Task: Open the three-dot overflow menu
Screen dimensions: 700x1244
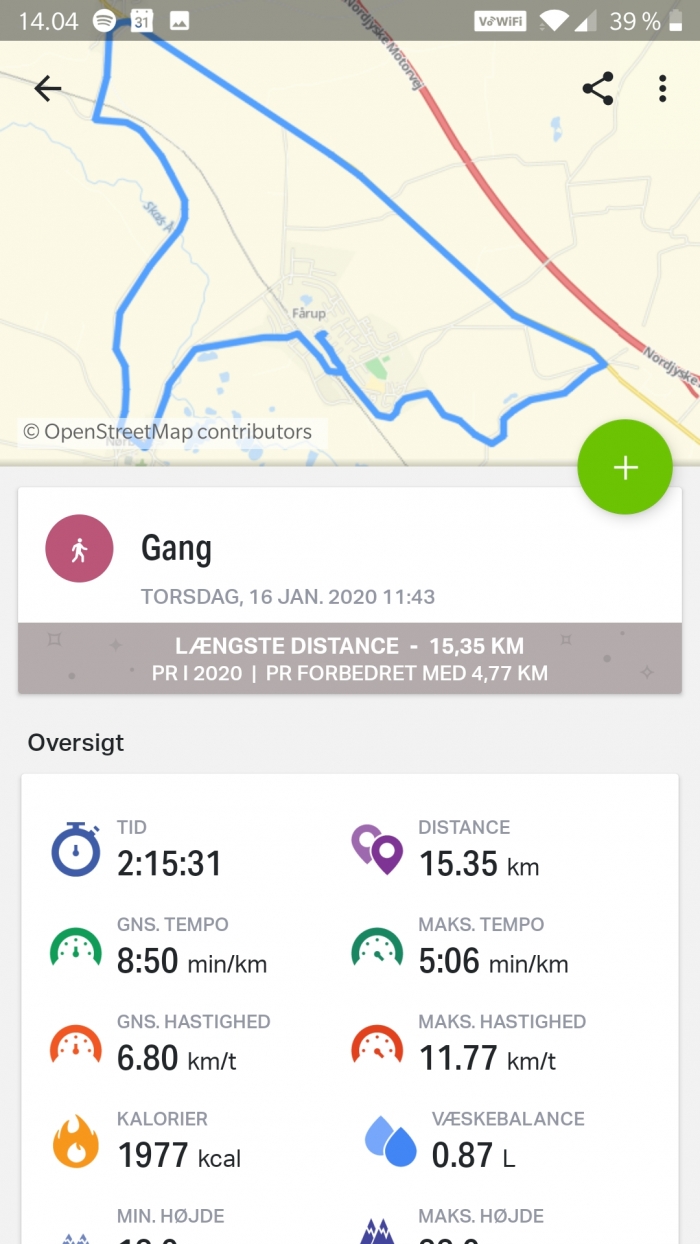Action: click(662, 89)
